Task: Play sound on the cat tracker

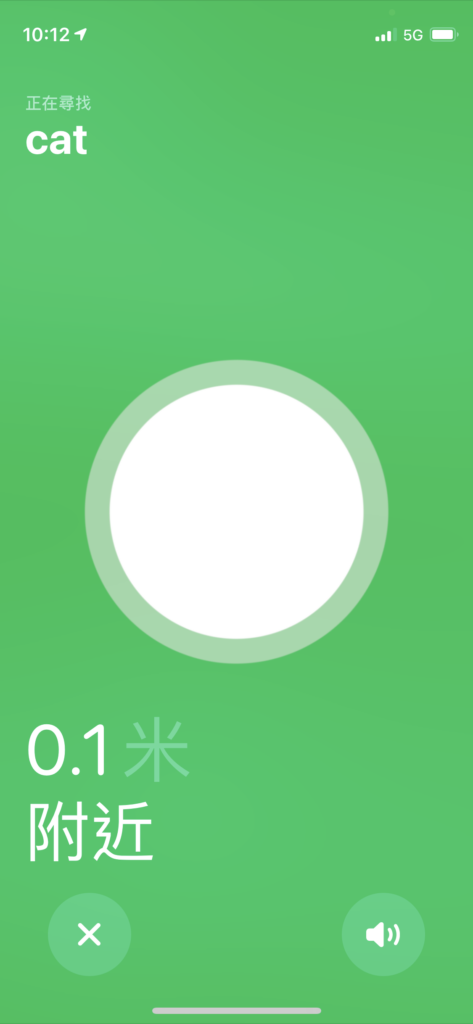Action: tap(383, 935)
